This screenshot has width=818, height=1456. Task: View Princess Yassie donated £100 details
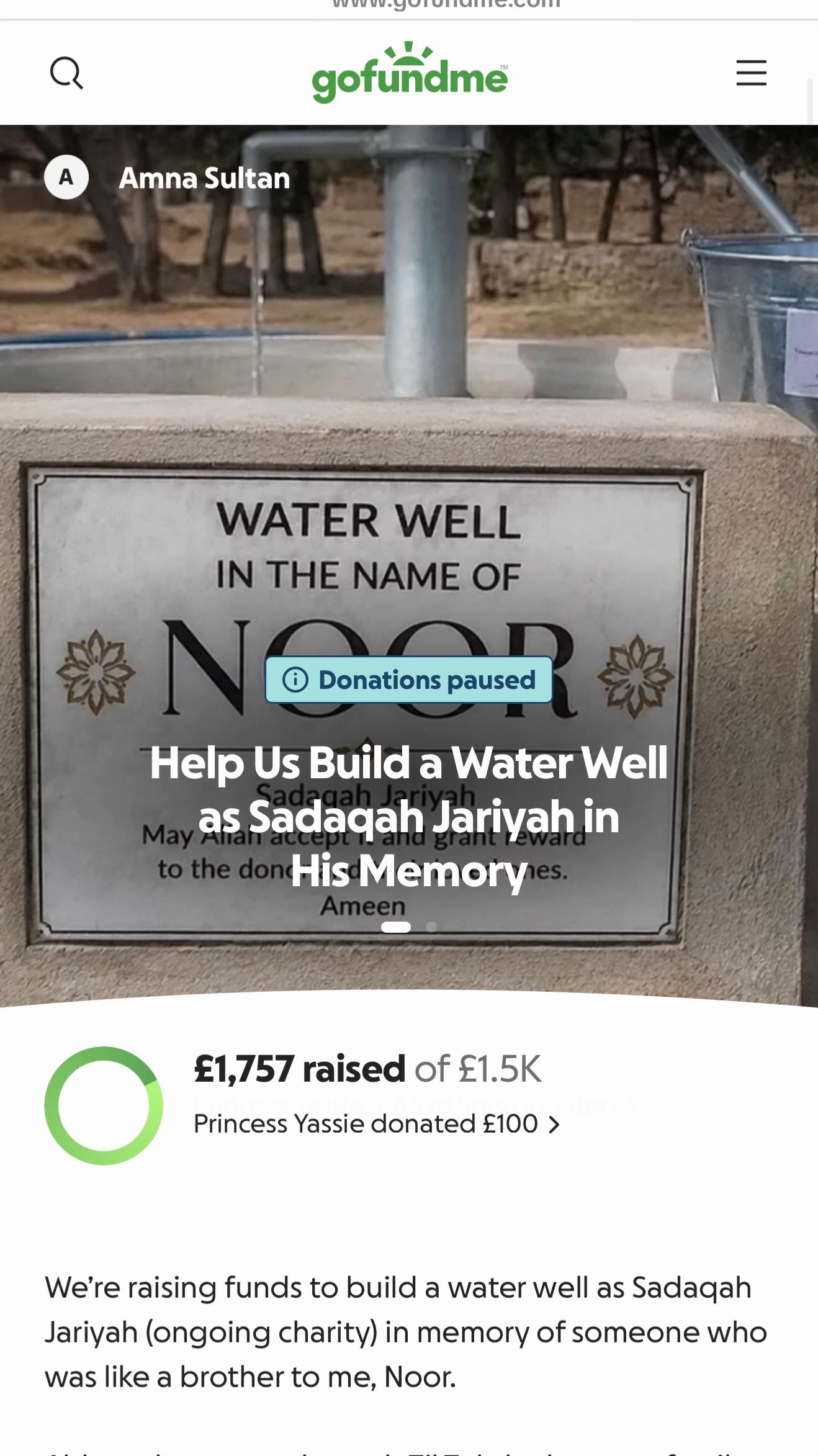(x=376, y=1124)
